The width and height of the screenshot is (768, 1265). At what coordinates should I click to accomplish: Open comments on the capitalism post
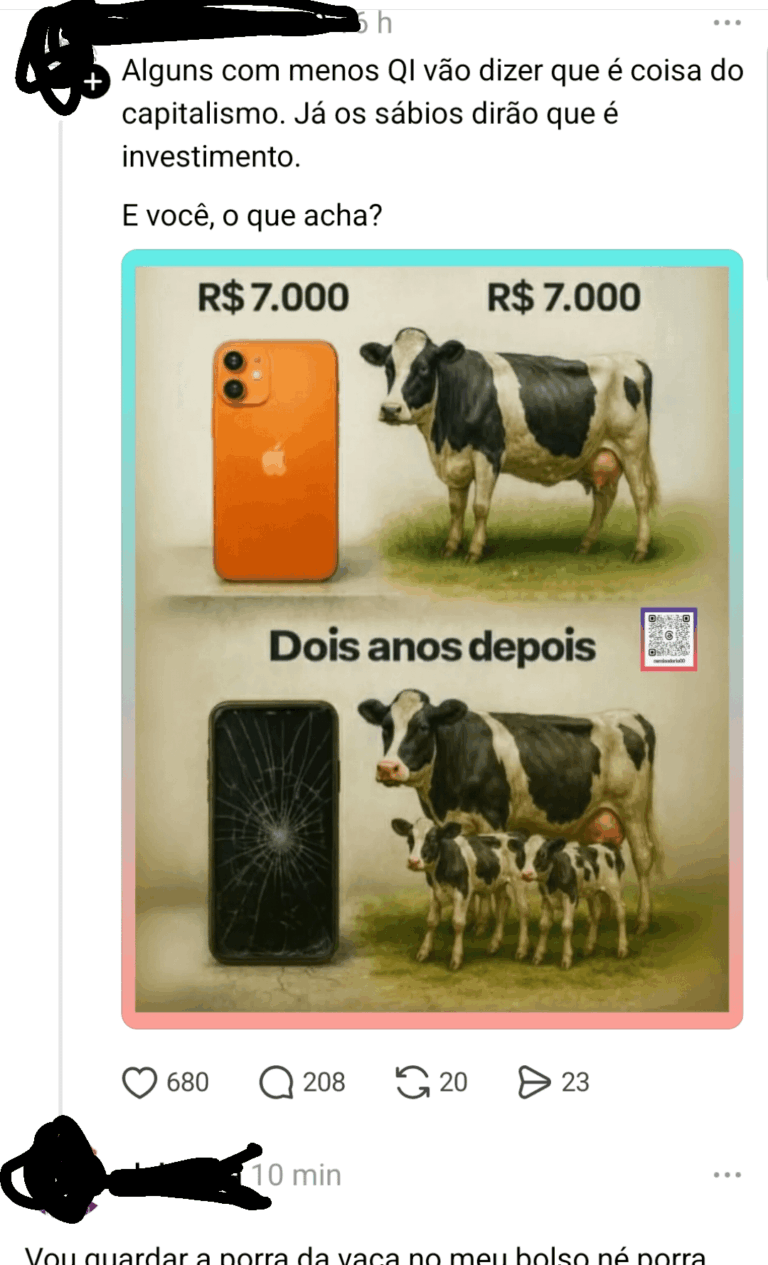pos(276,1082)
